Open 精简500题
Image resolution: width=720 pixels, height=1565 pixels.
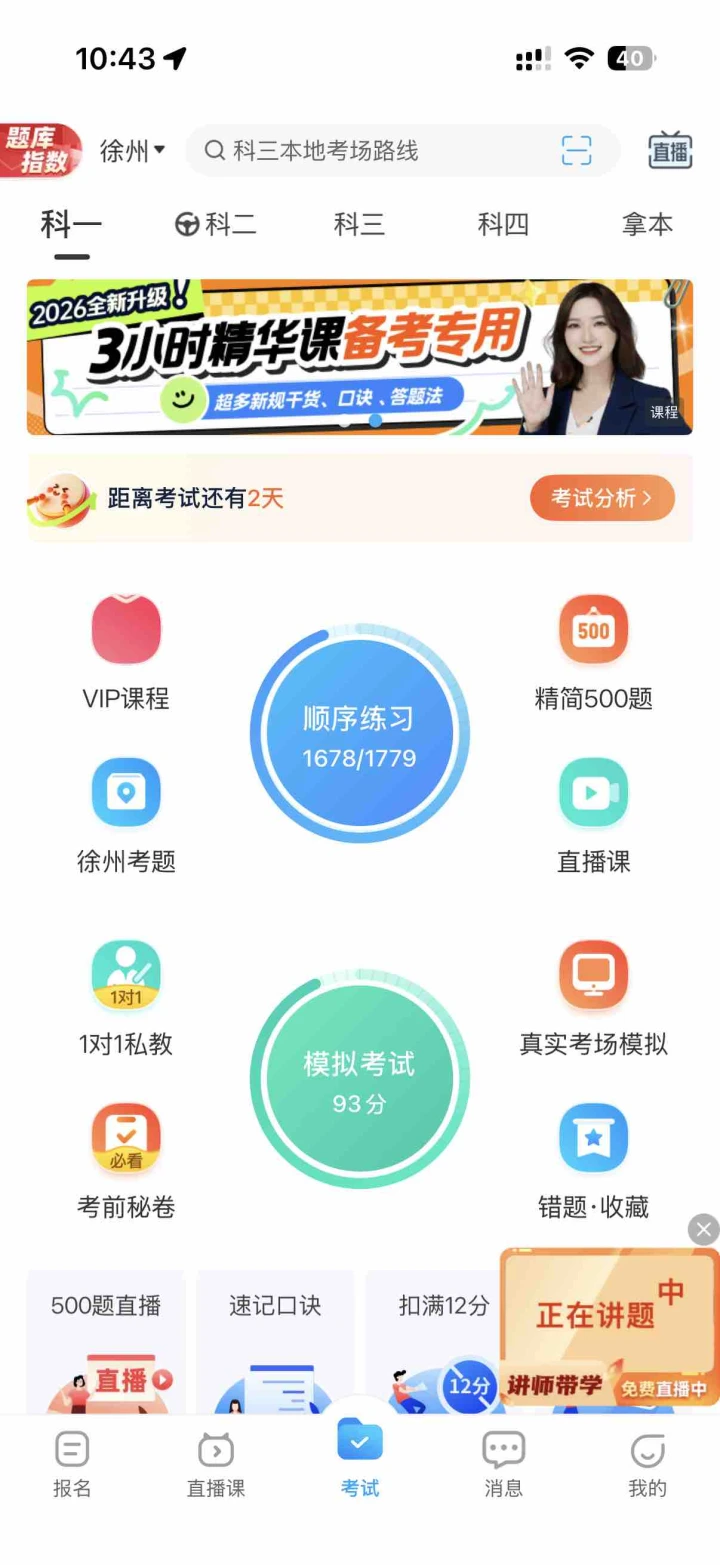click(x=593, y=648)
